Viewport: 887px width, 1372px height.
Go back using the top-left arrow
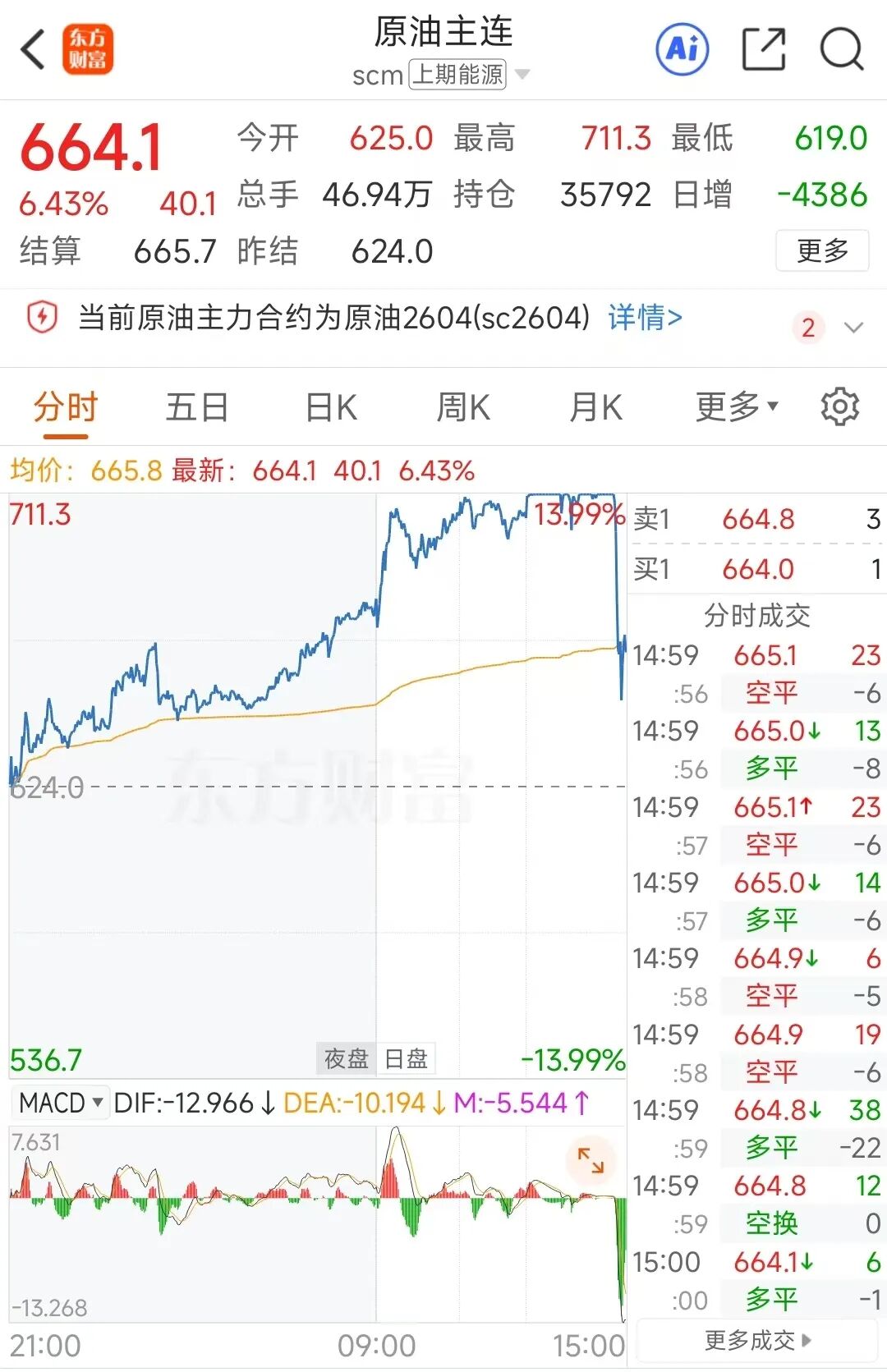[x=33, y=49]
